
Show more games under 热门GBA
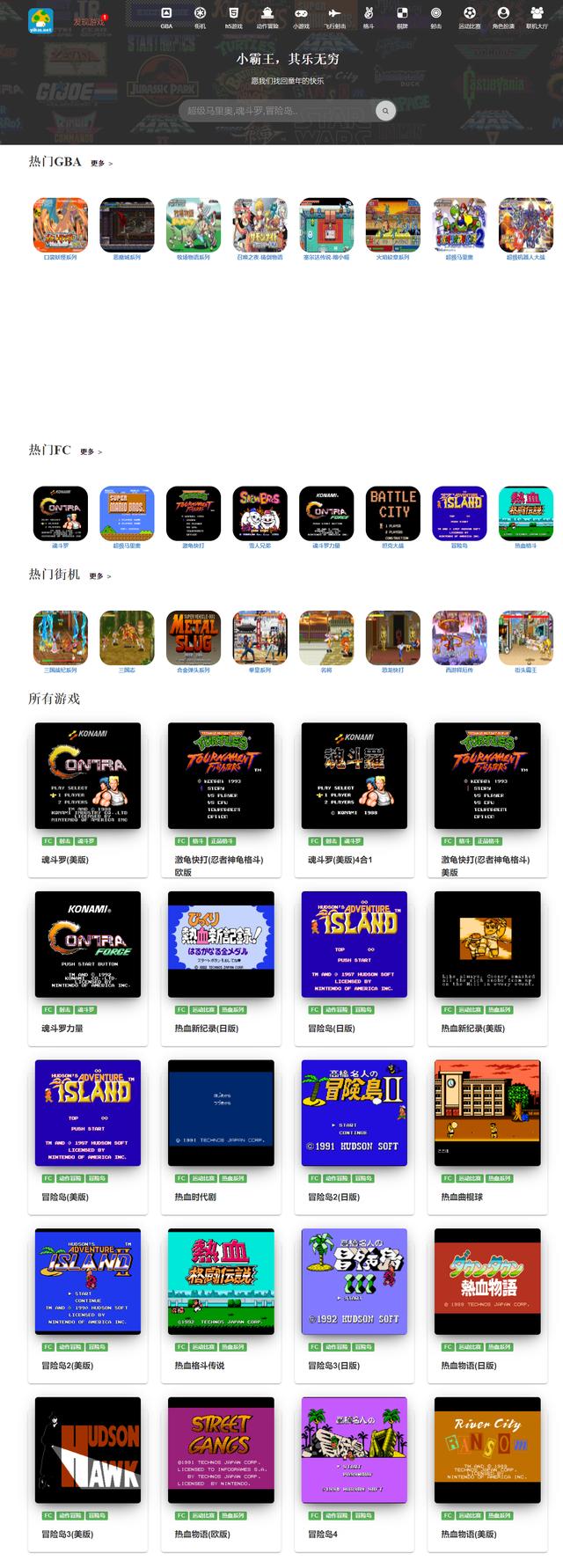point(100,163)
